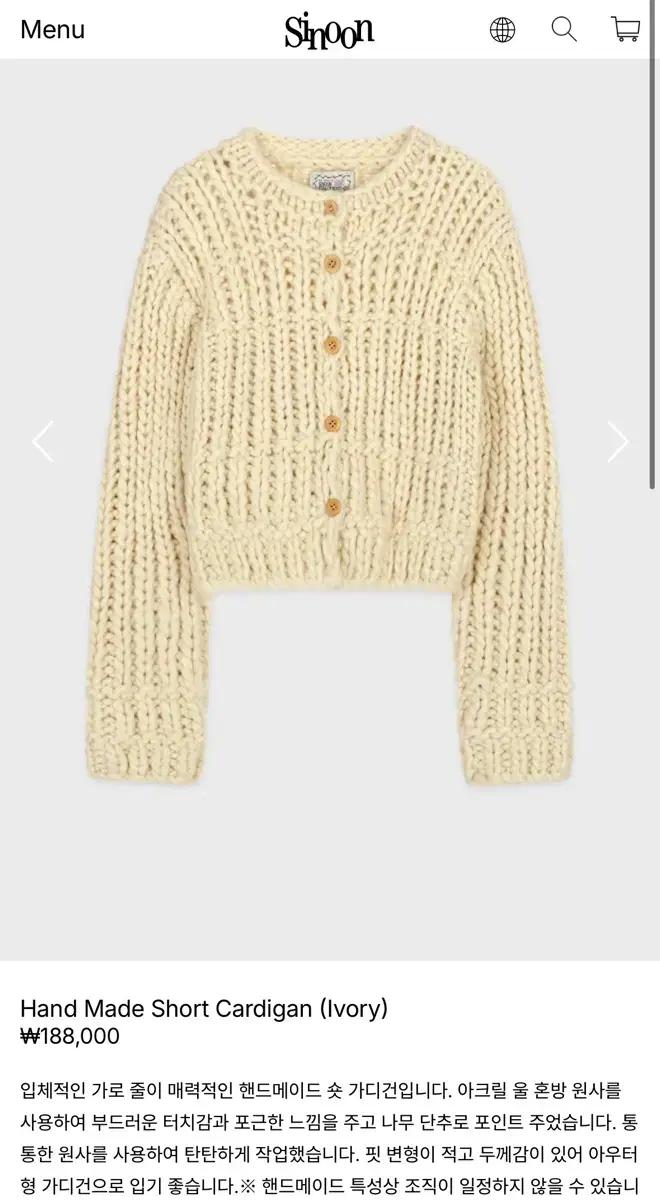The height and width of the screenshot is (1200, 660).
Task: Show the next product photo
Action: click(618, 441)
